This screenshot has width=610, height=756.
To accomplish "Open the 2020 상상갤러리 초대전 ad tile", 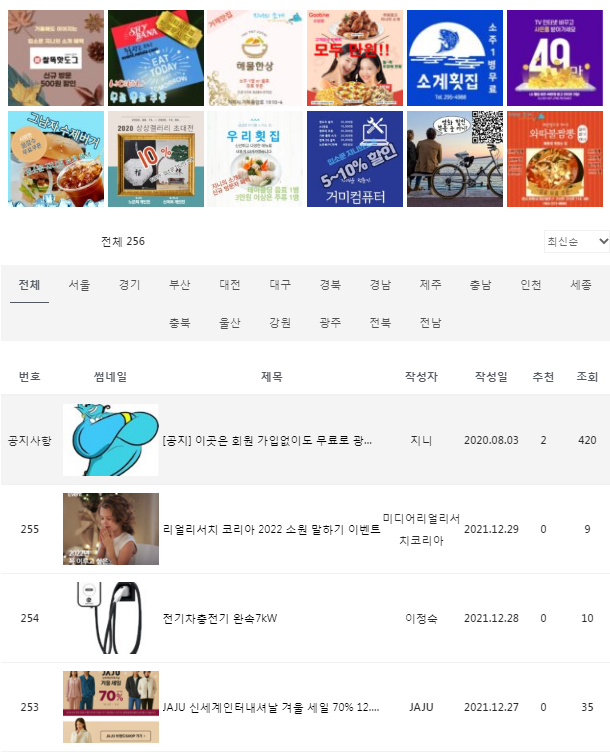I will [156, 159].
